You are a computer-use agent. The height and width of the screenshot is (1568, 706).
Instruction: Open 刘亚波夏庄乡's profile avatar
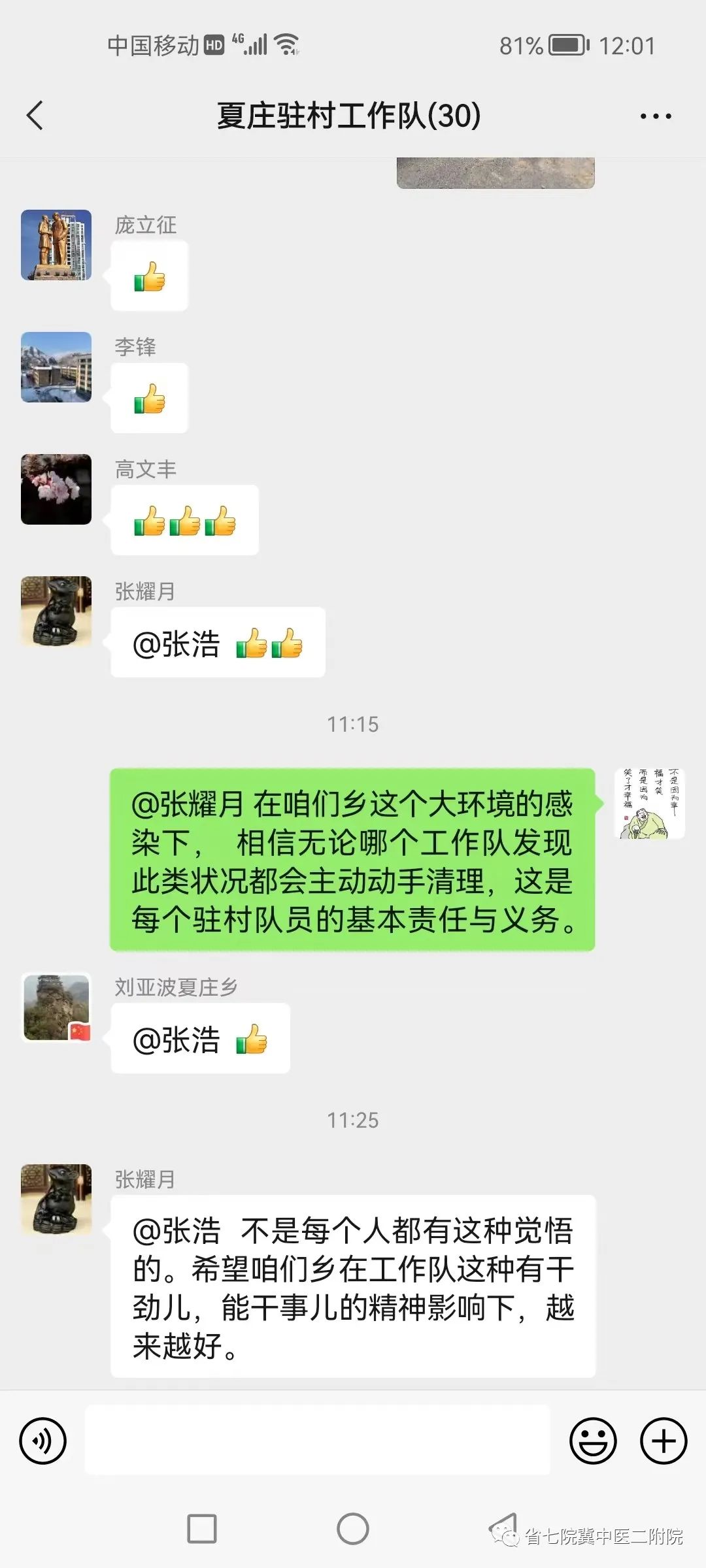(56, 1007)
